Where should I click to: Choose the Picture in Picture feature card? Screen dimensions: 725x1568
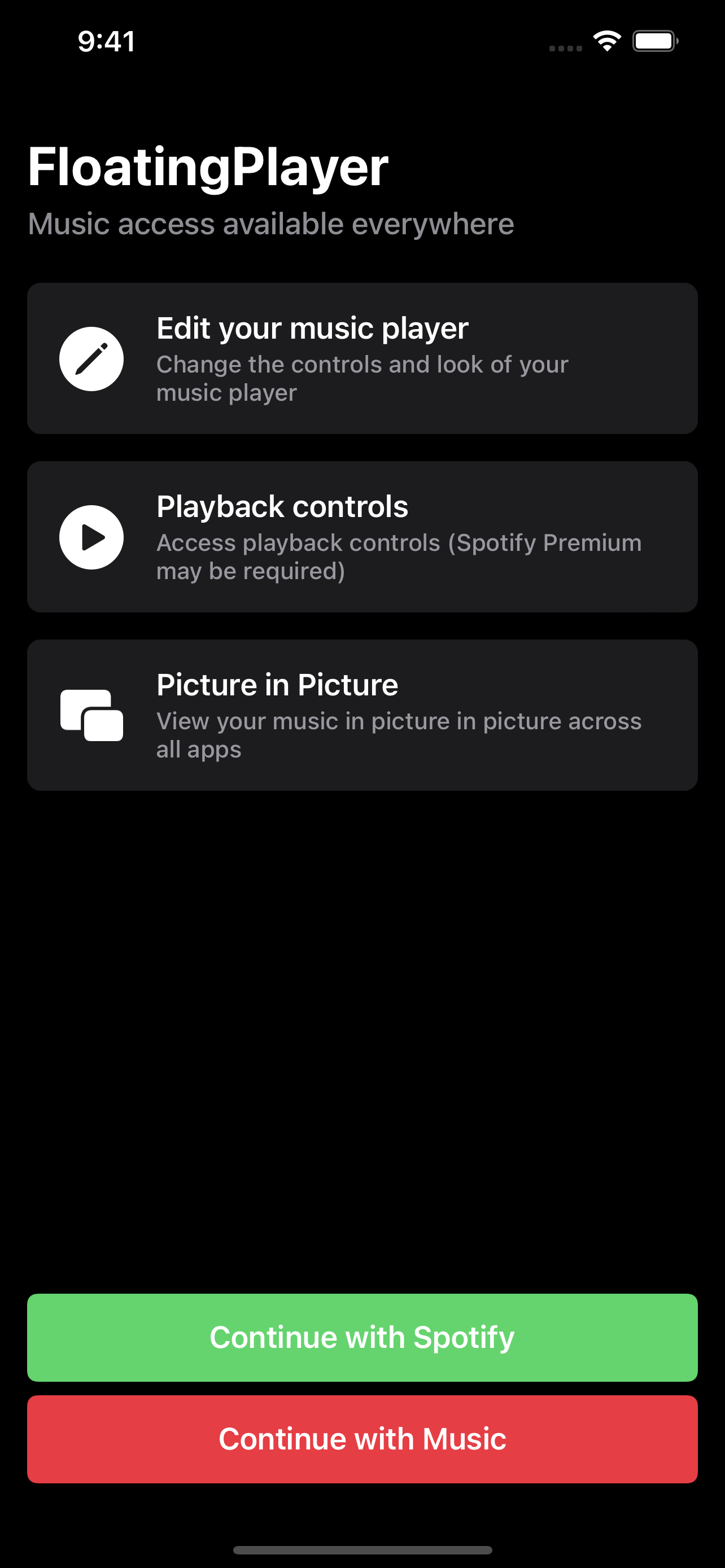click(362, 713)
